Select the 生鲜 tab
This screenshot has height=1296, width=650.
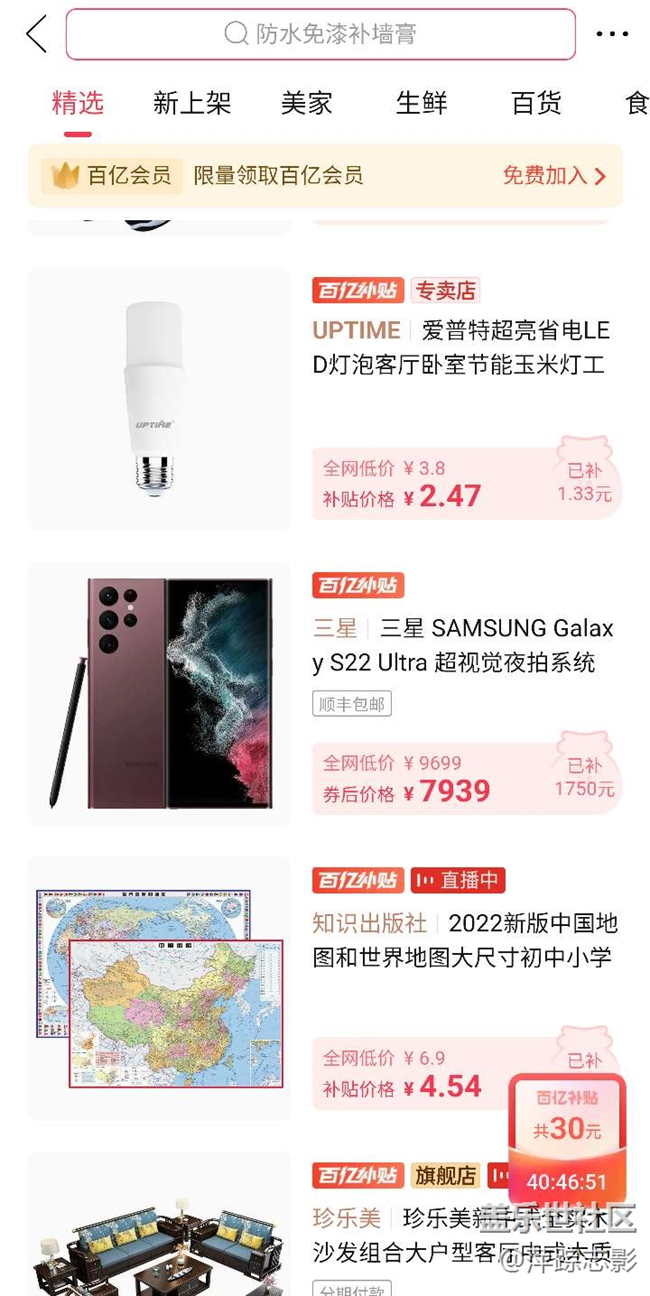[421, 103]
